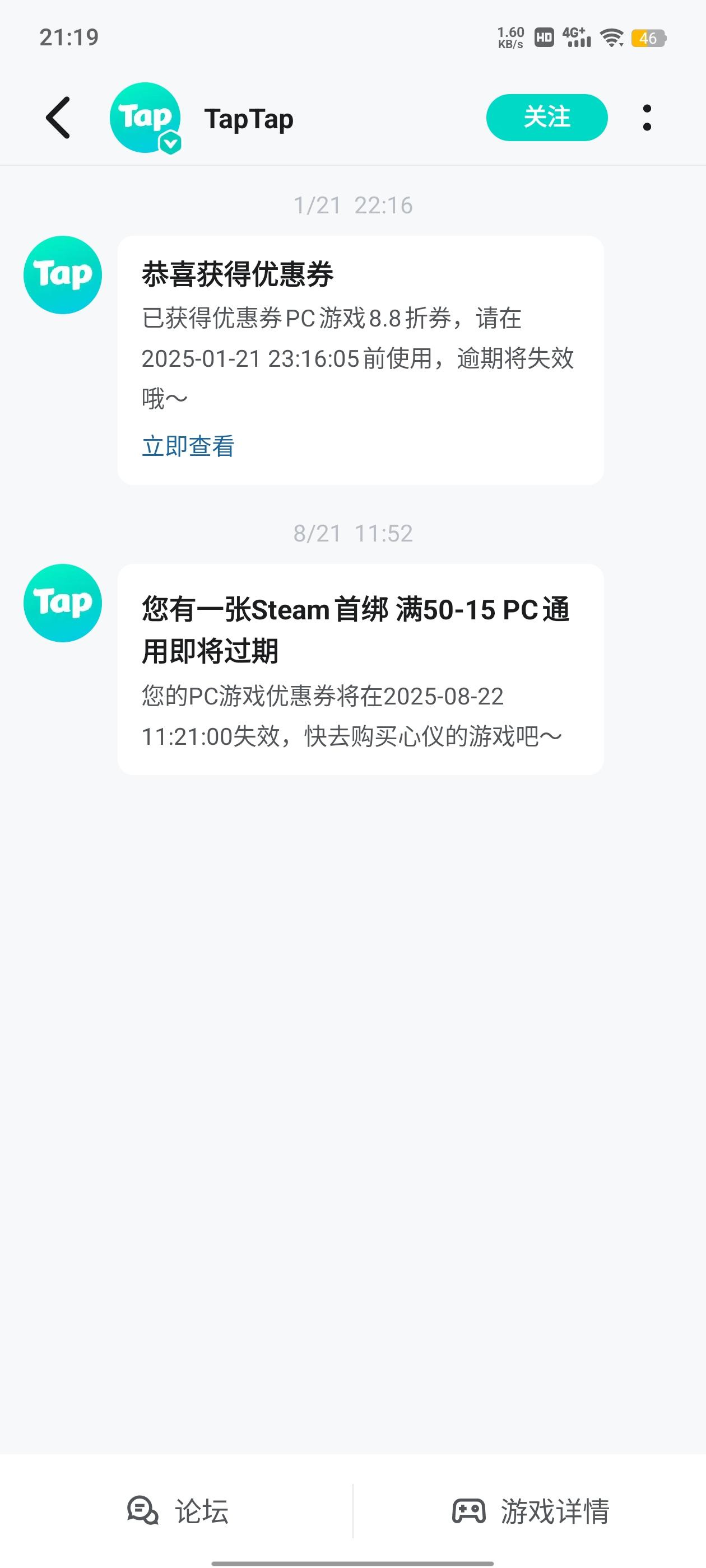Open TapTap's profile via its circular avatar
Viewport: 706px width, 1568px height.
pyautogui.click(x=145, y=116)
